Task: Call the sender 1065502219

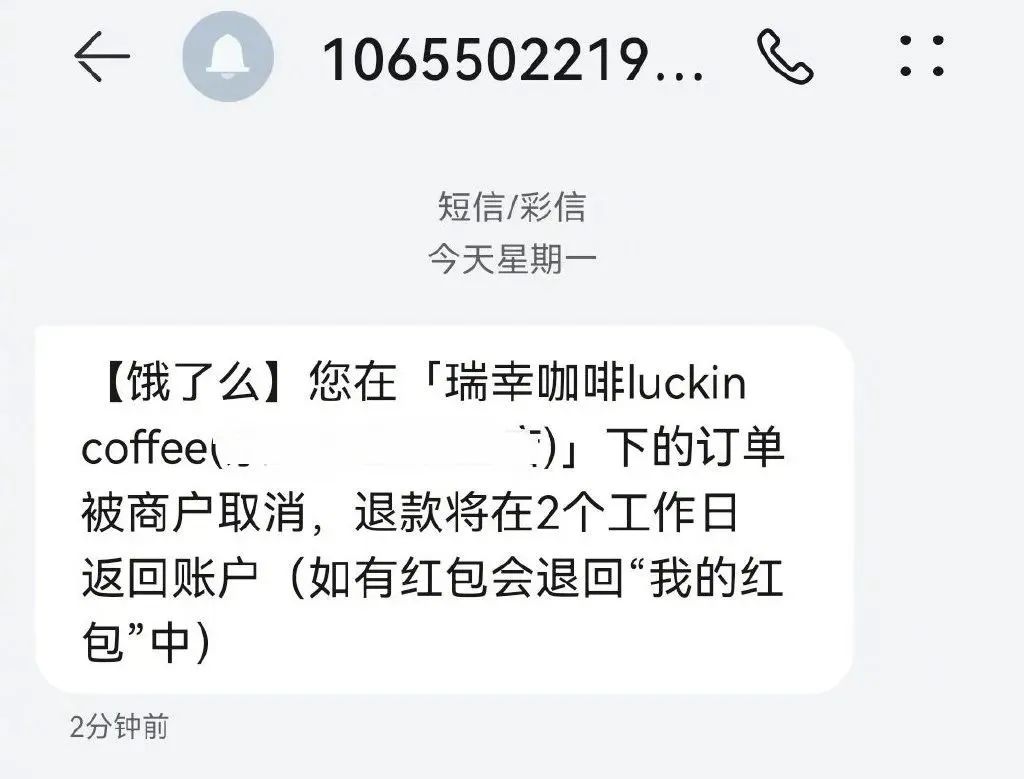Action: 786,58
